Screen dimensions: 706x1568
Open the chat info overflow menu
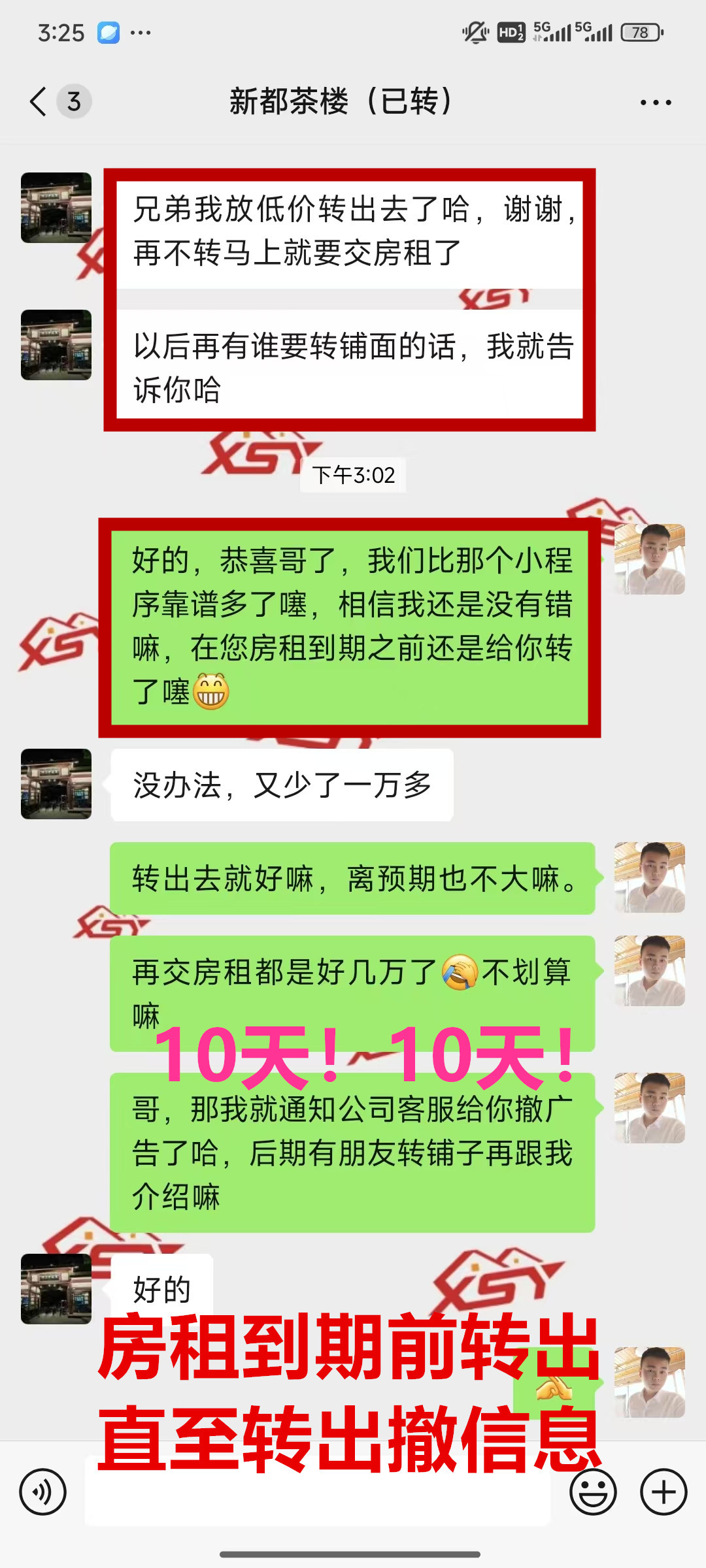656,103
